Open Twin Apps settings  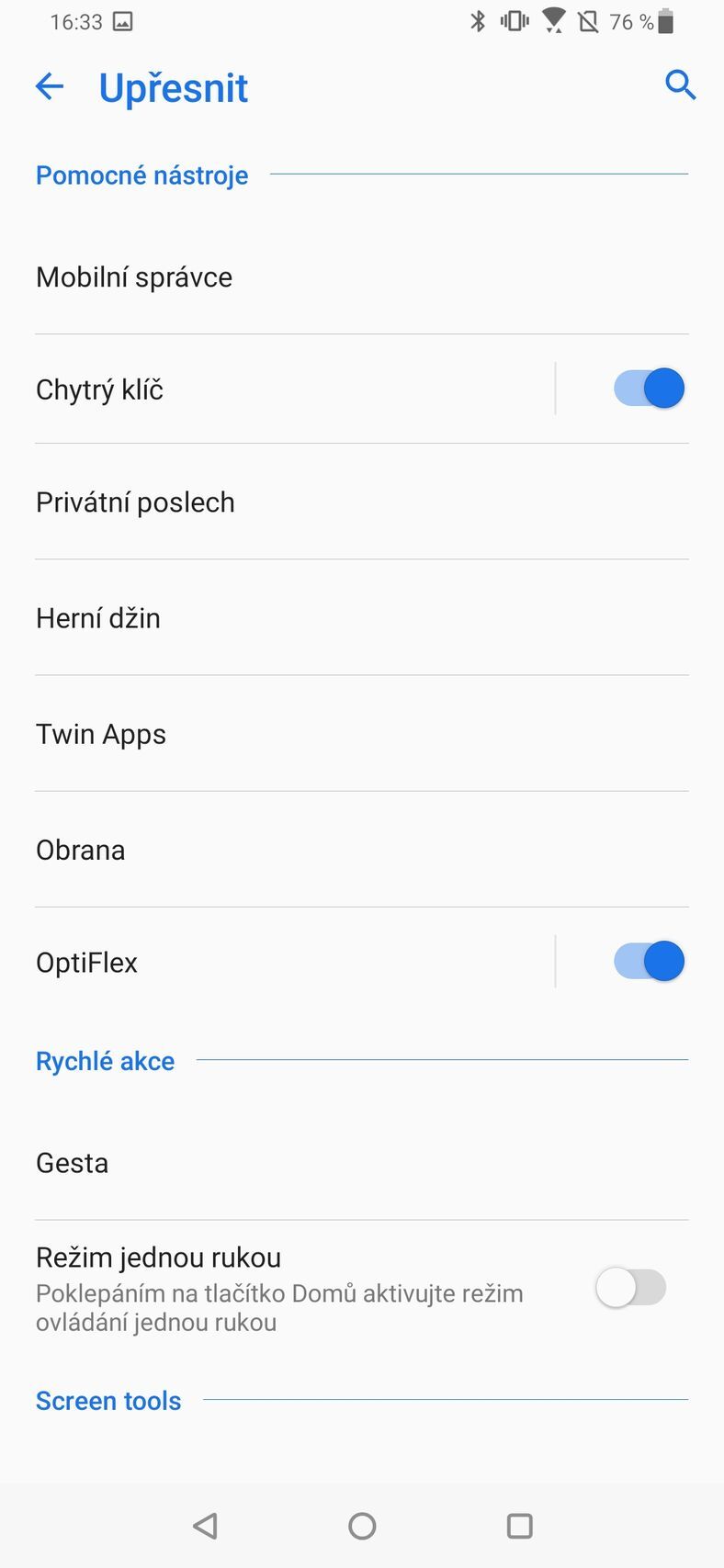click(101, 734)
